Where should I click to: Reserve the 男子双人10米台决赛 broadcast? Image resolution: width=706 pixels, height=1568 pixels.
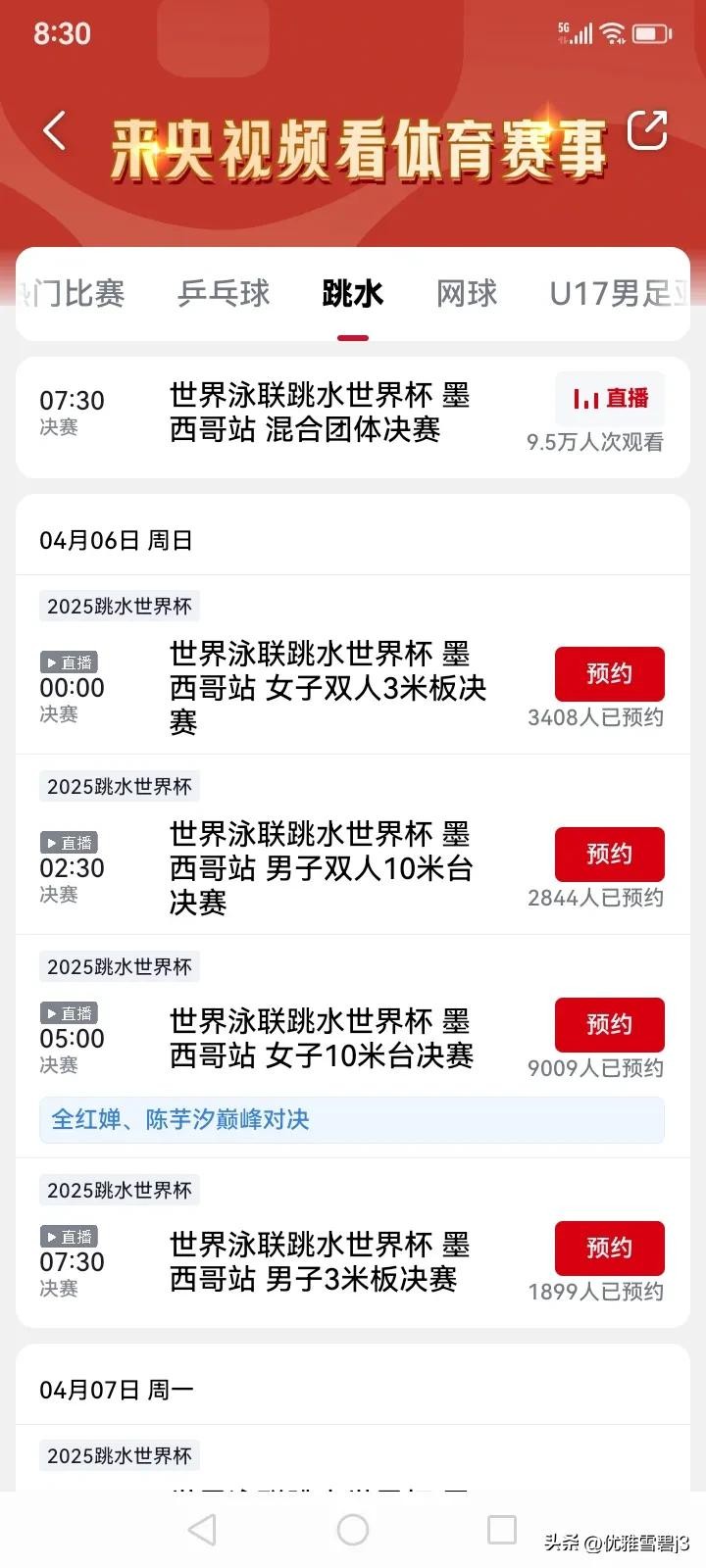coord(610,854)
